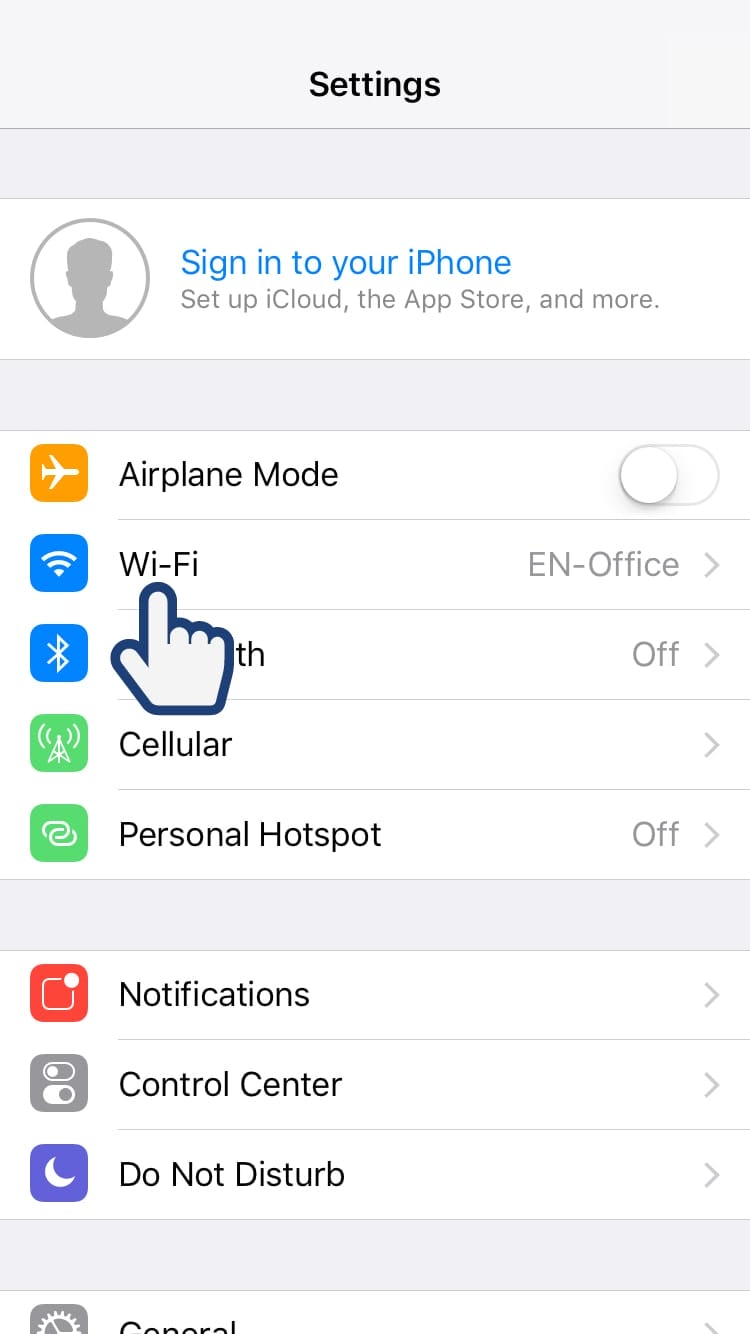Open Control Center settings
The image size is (750, 1334).
point(375,1085)
